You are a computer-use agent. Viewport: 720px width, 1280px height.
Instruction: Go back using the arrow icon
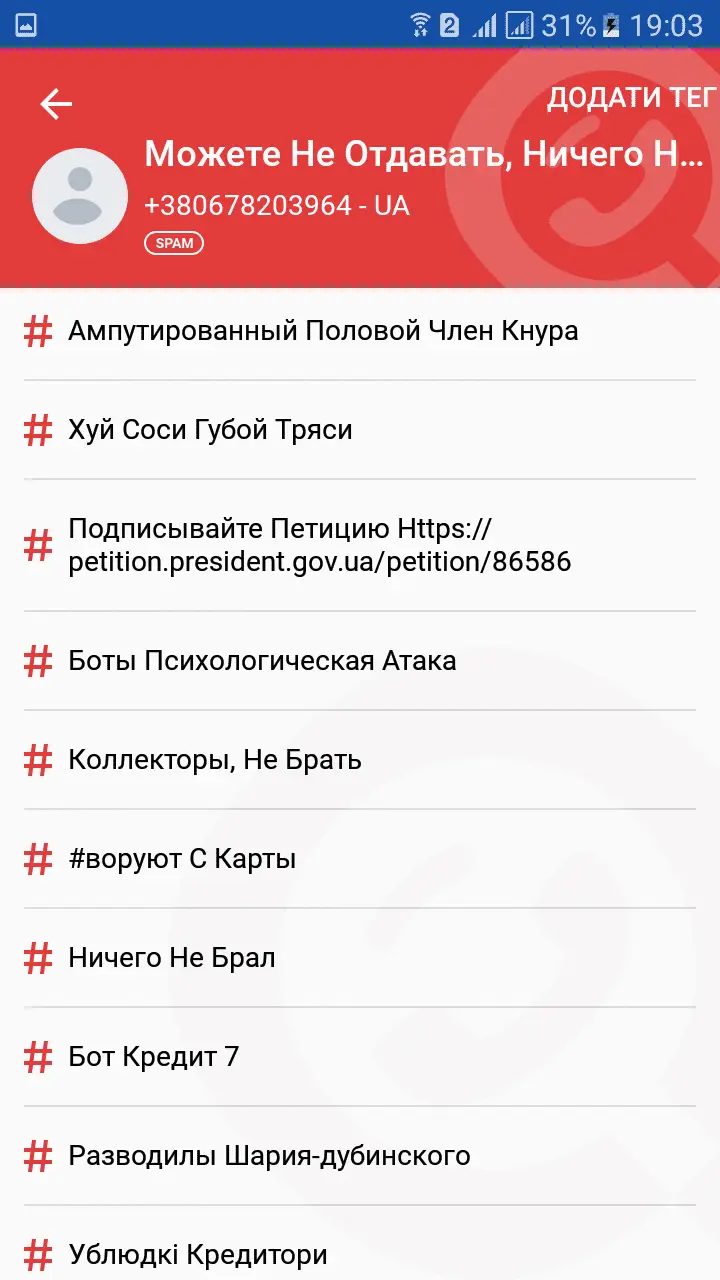(56, 104)
